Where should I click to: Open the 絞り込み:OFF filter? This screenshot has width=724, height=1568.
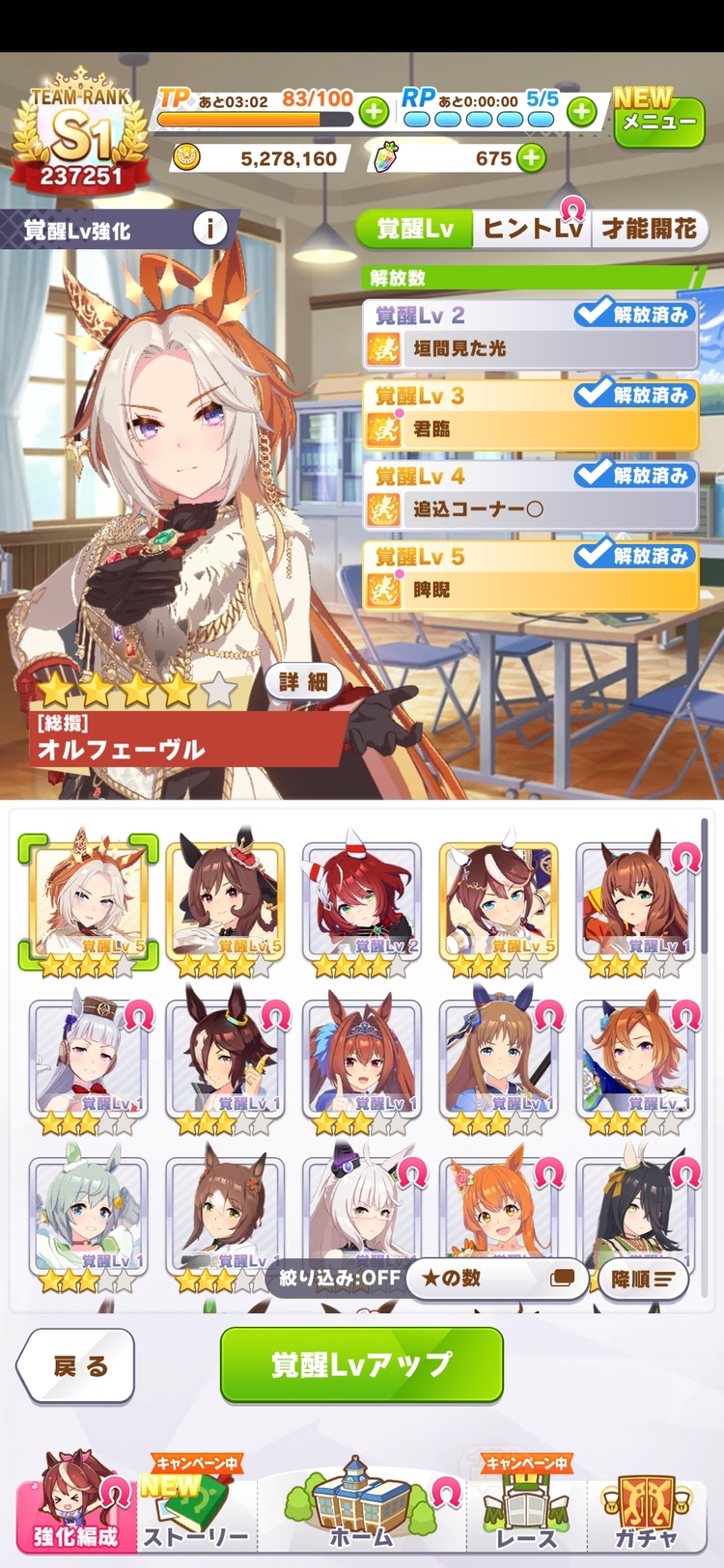click(339, 1278)
